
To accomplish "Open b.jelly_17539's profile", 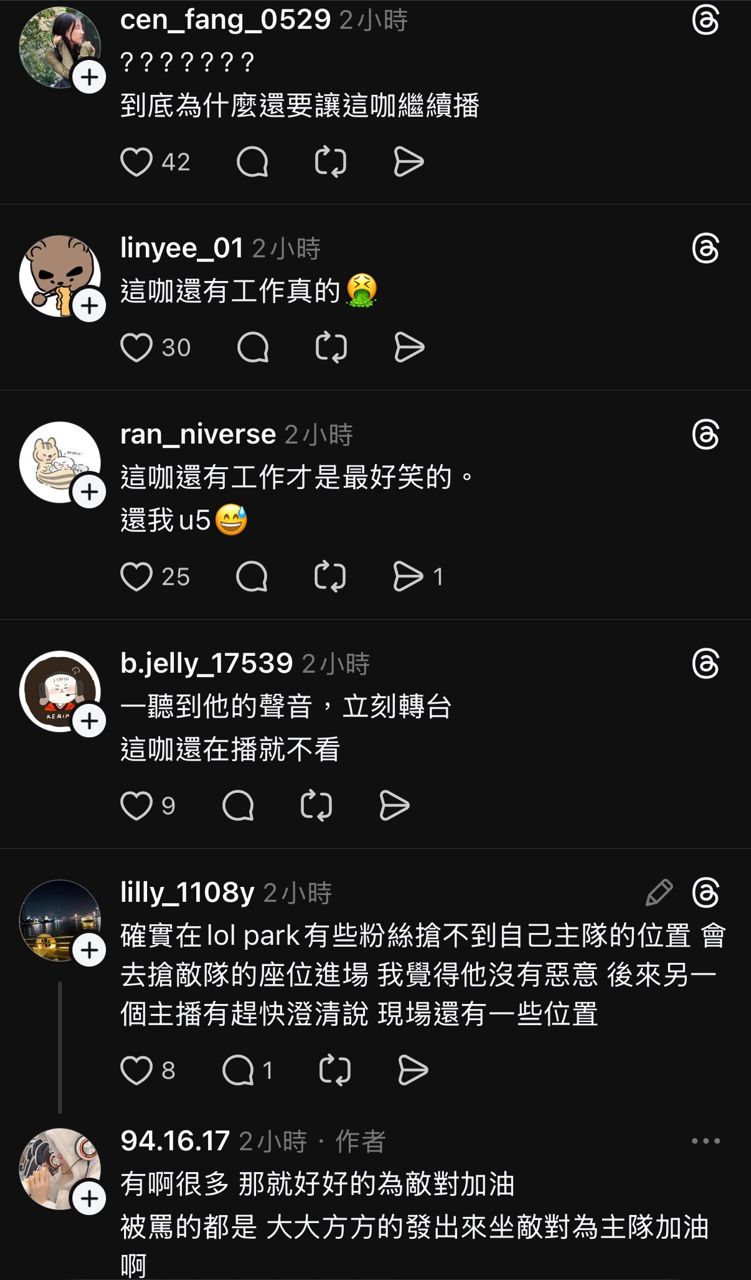I will (206, 663).
